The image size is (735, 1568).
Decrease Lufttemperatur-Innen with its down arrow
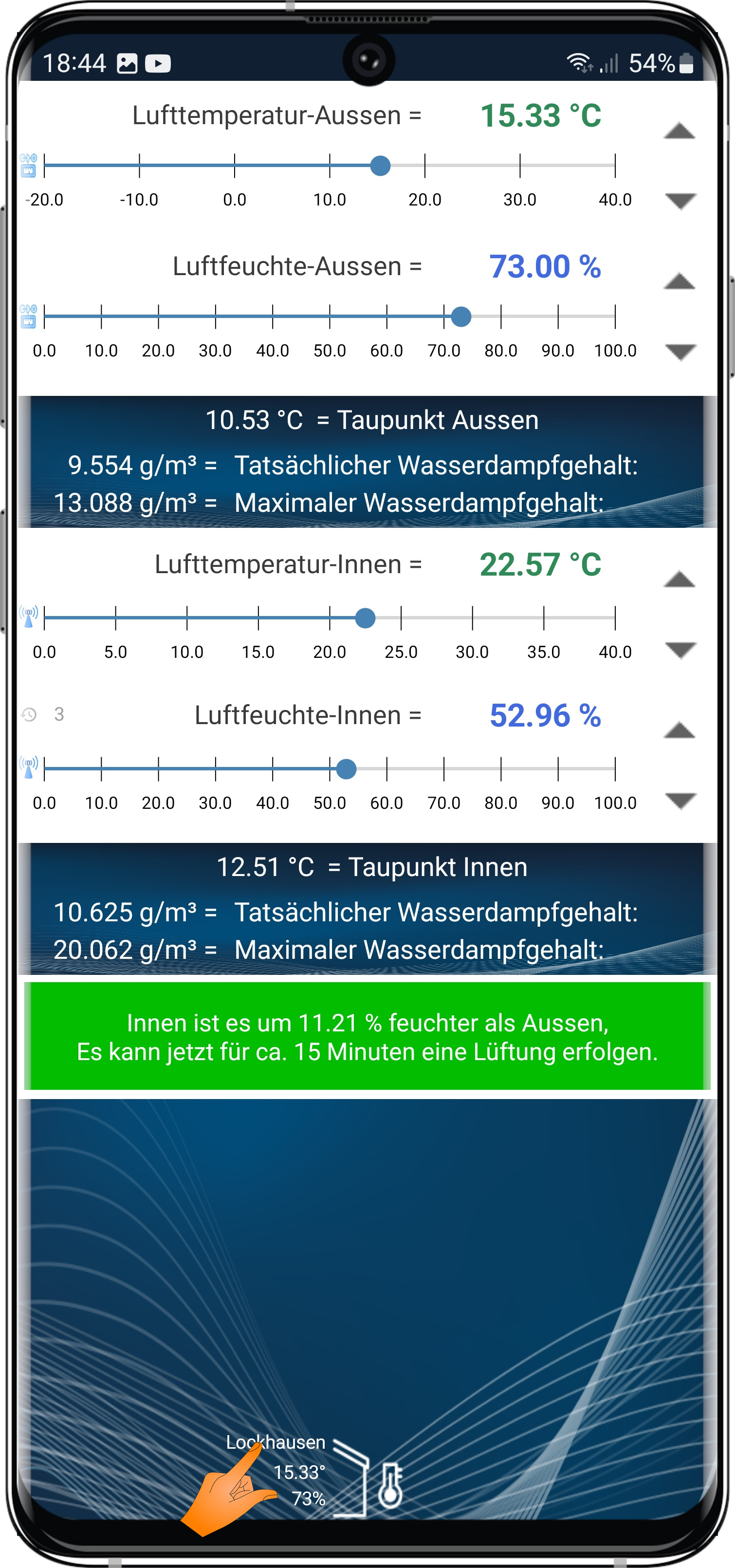(679, 650)
